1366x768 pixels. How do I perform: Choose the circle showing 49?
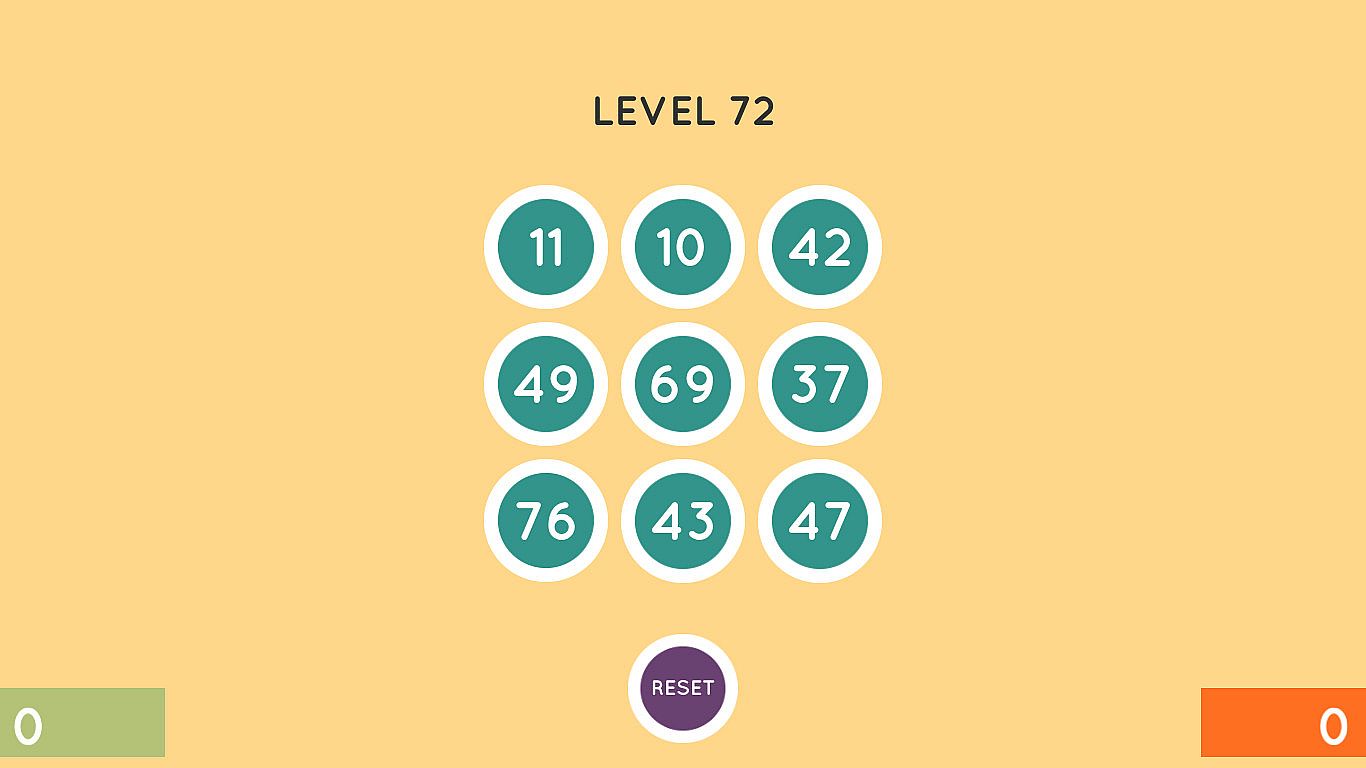pos(546,384)
